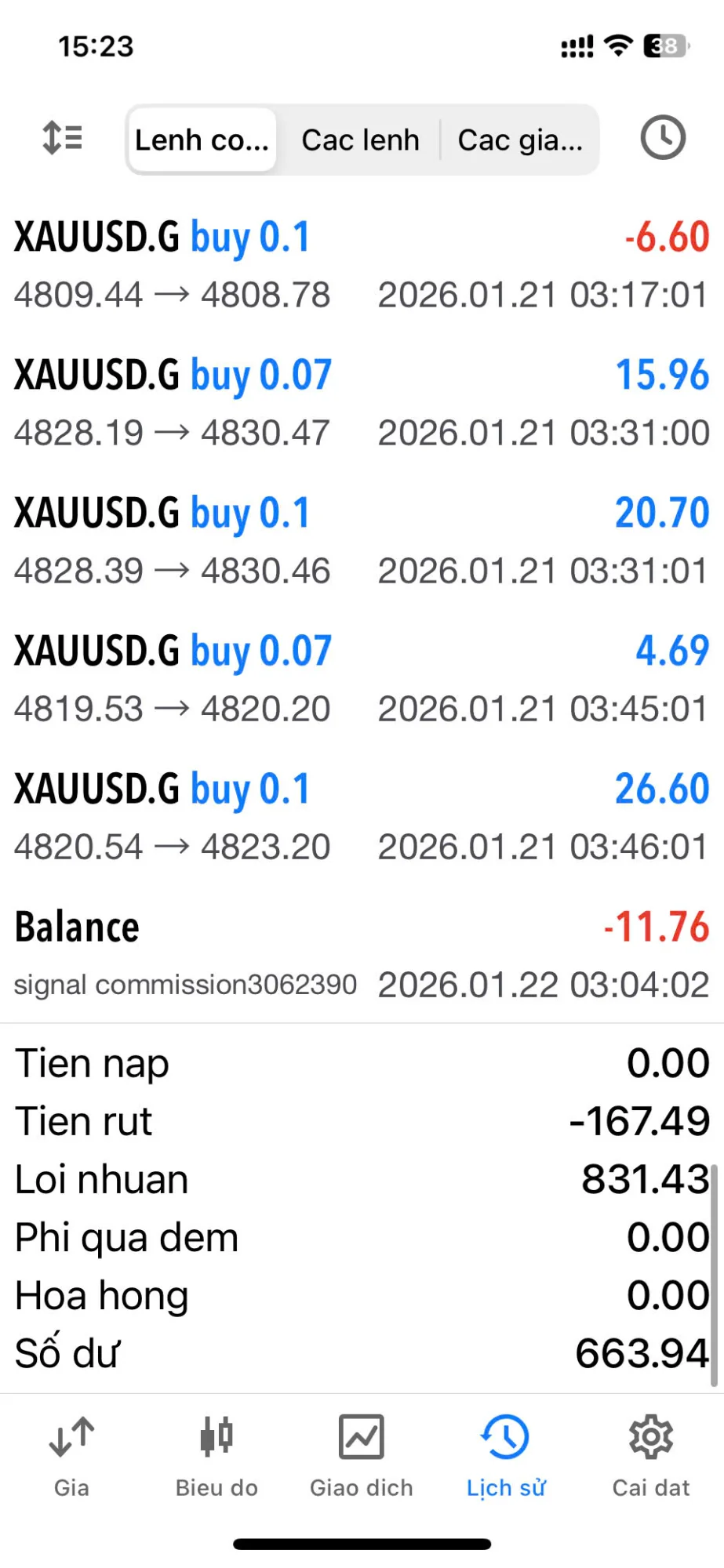The width and height of the screenshot is (724, 1568).
Task: Switch to the Cac lenh tab
Action: (360, 140)
